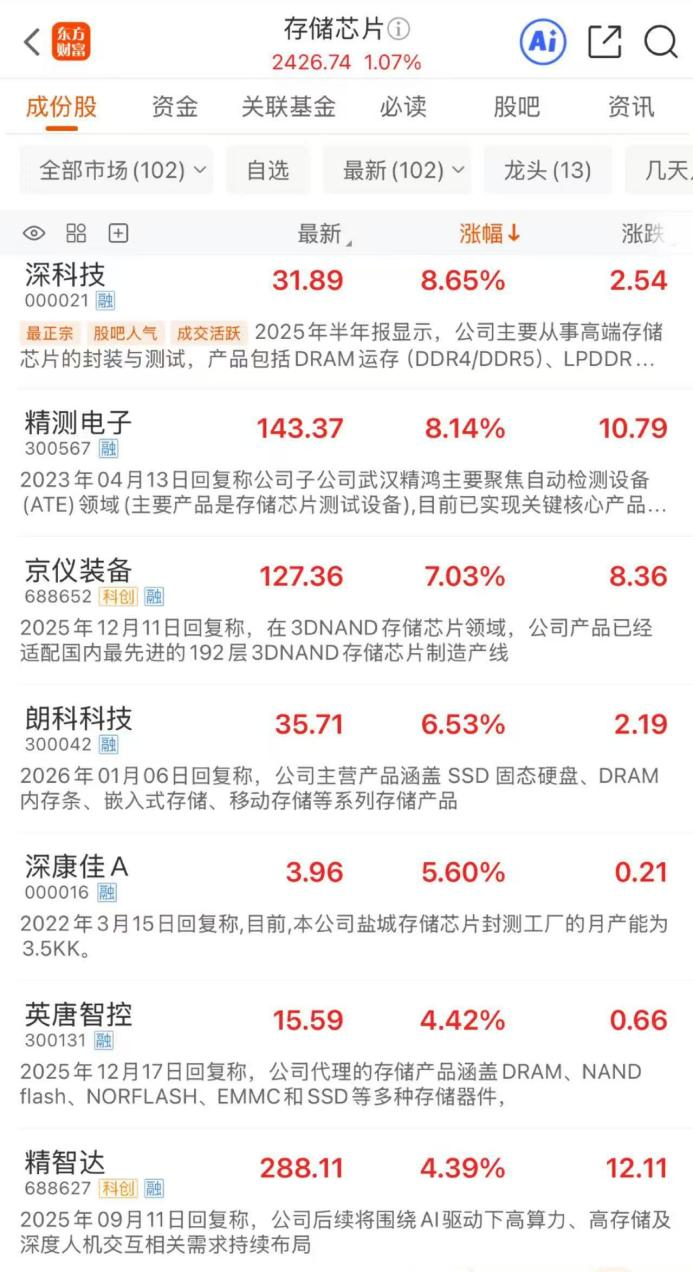
Task: Select the 自选 filter chip
Action: pyautogui.click(x=268, y=170)
